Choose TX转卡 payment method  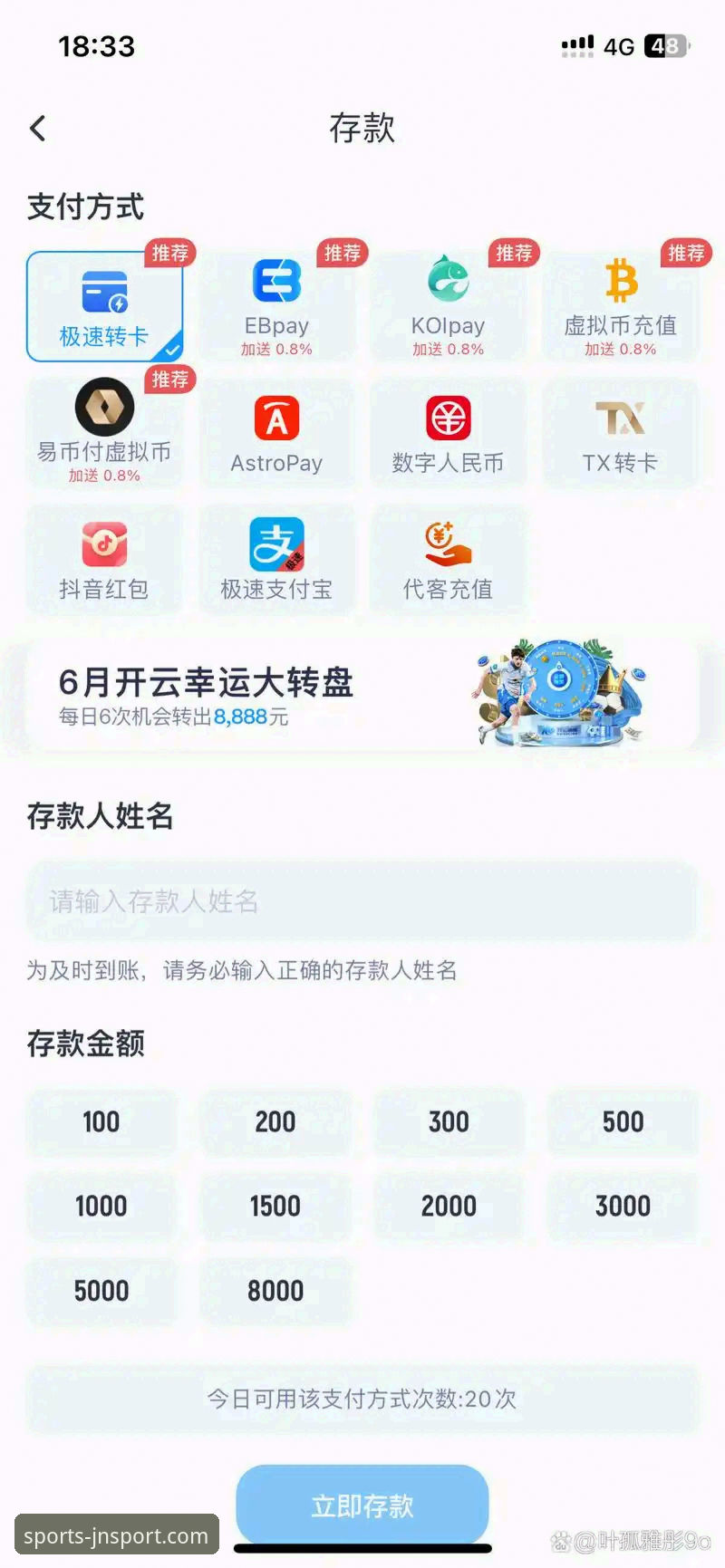(x=620, y=434)
